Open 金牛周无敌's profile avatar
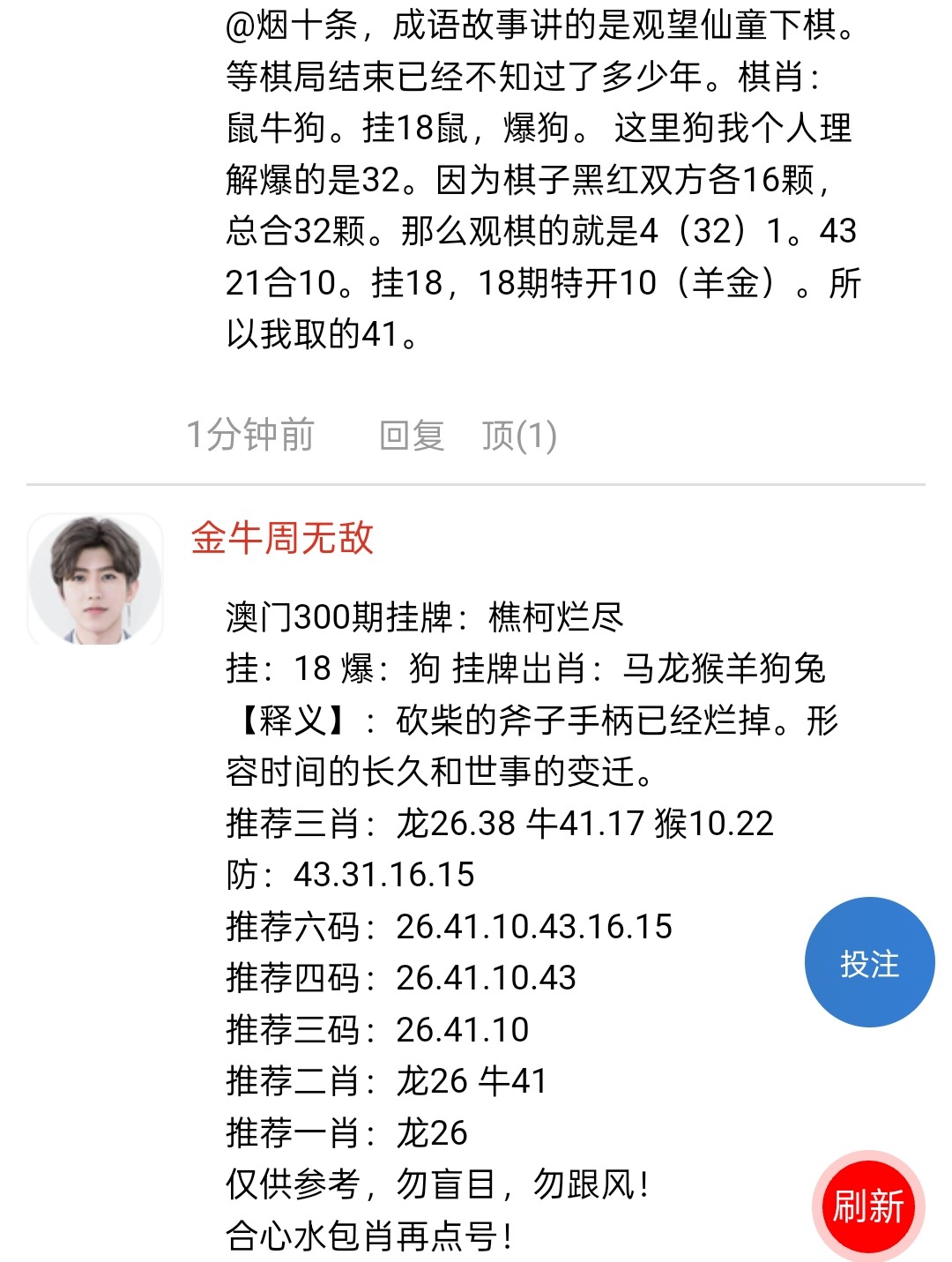This screenshot has width=952, height=1262. pos(95,579)
